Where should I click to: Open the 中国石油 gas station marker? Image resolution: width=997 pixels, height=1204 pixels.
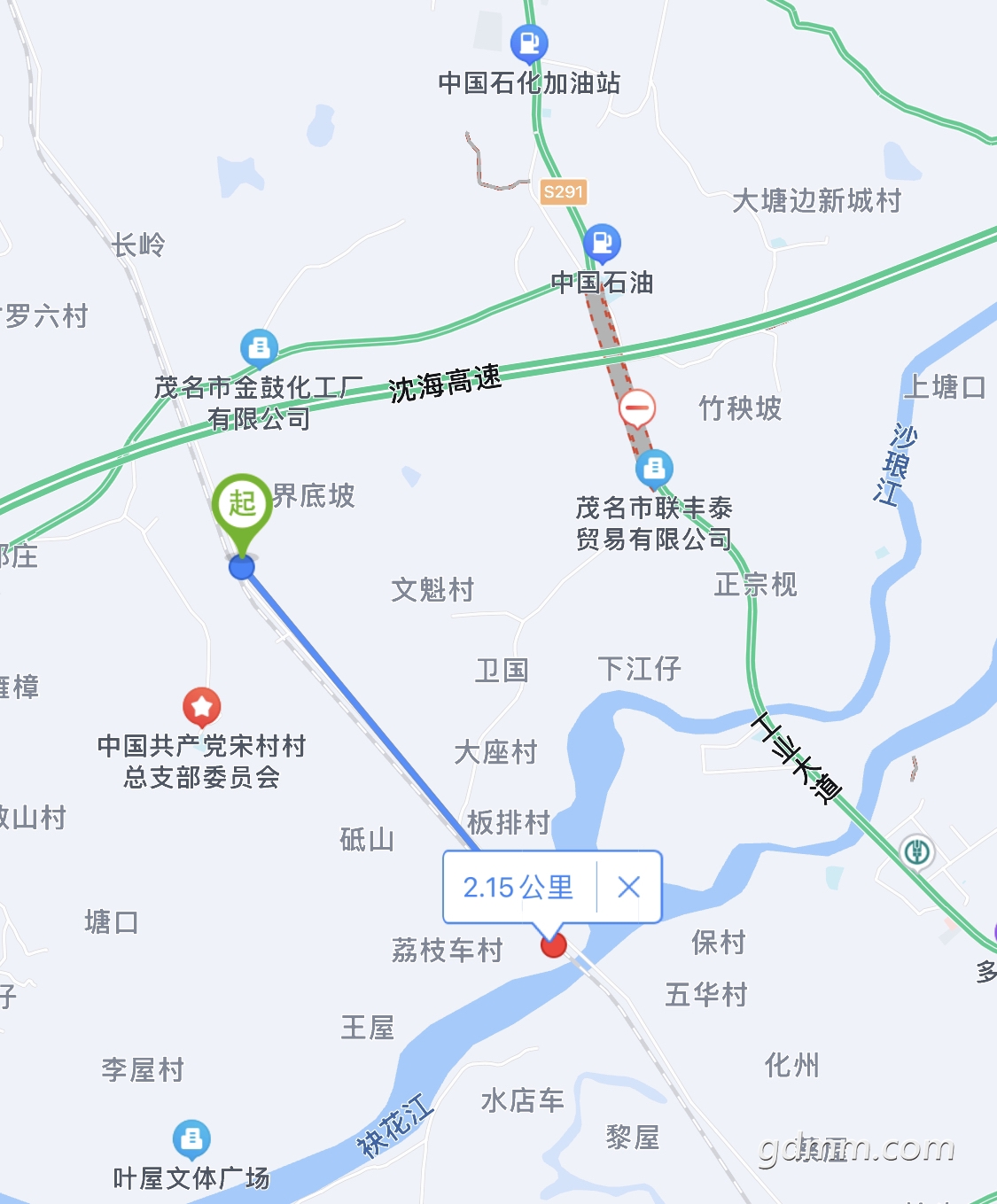[x=602, y=243]
